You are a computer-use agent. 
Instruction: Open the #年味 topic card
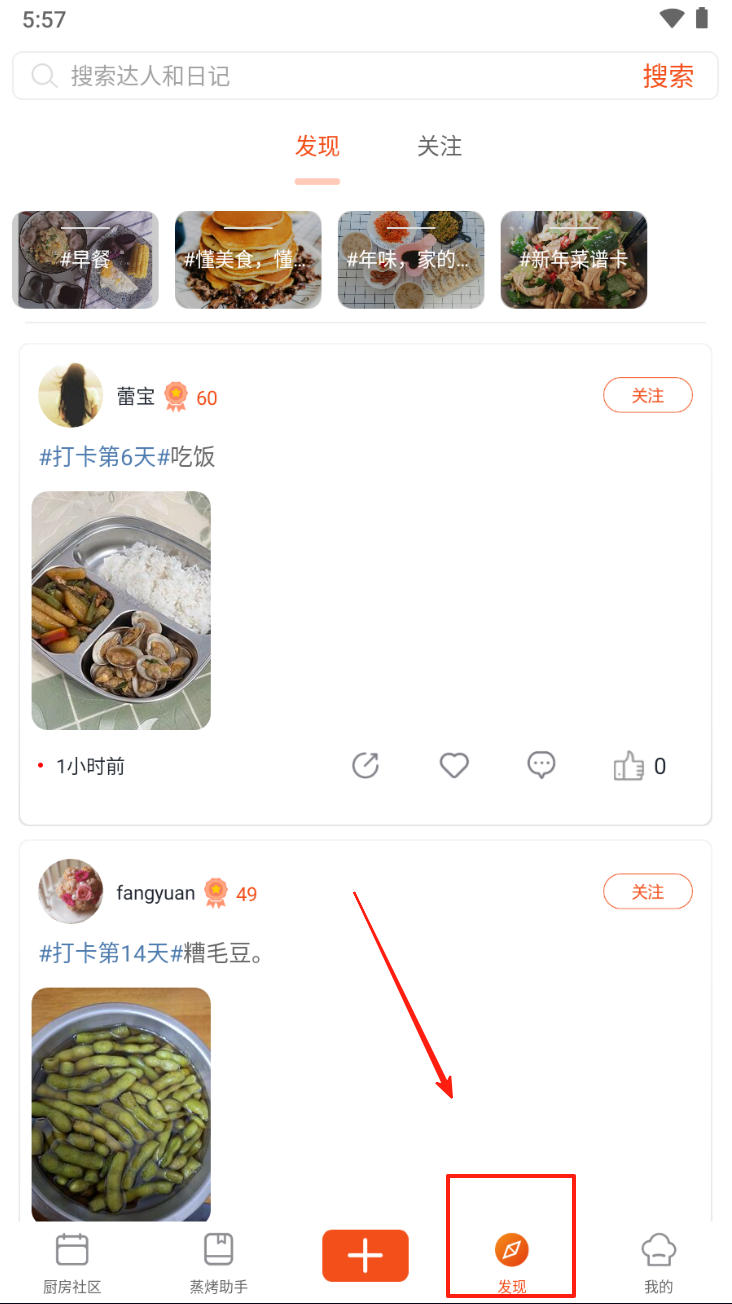(411, 260)
